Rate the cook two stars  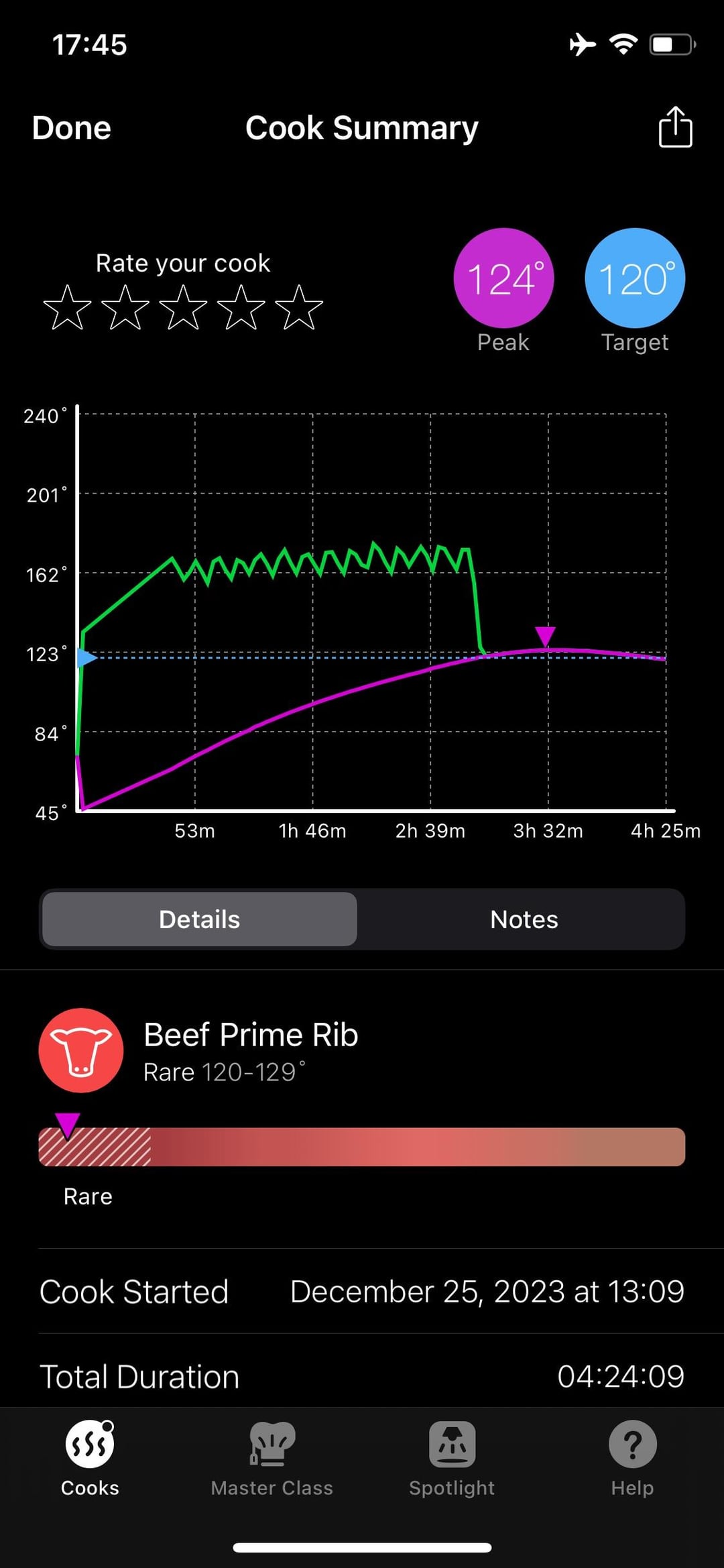(x=125, y=308)
